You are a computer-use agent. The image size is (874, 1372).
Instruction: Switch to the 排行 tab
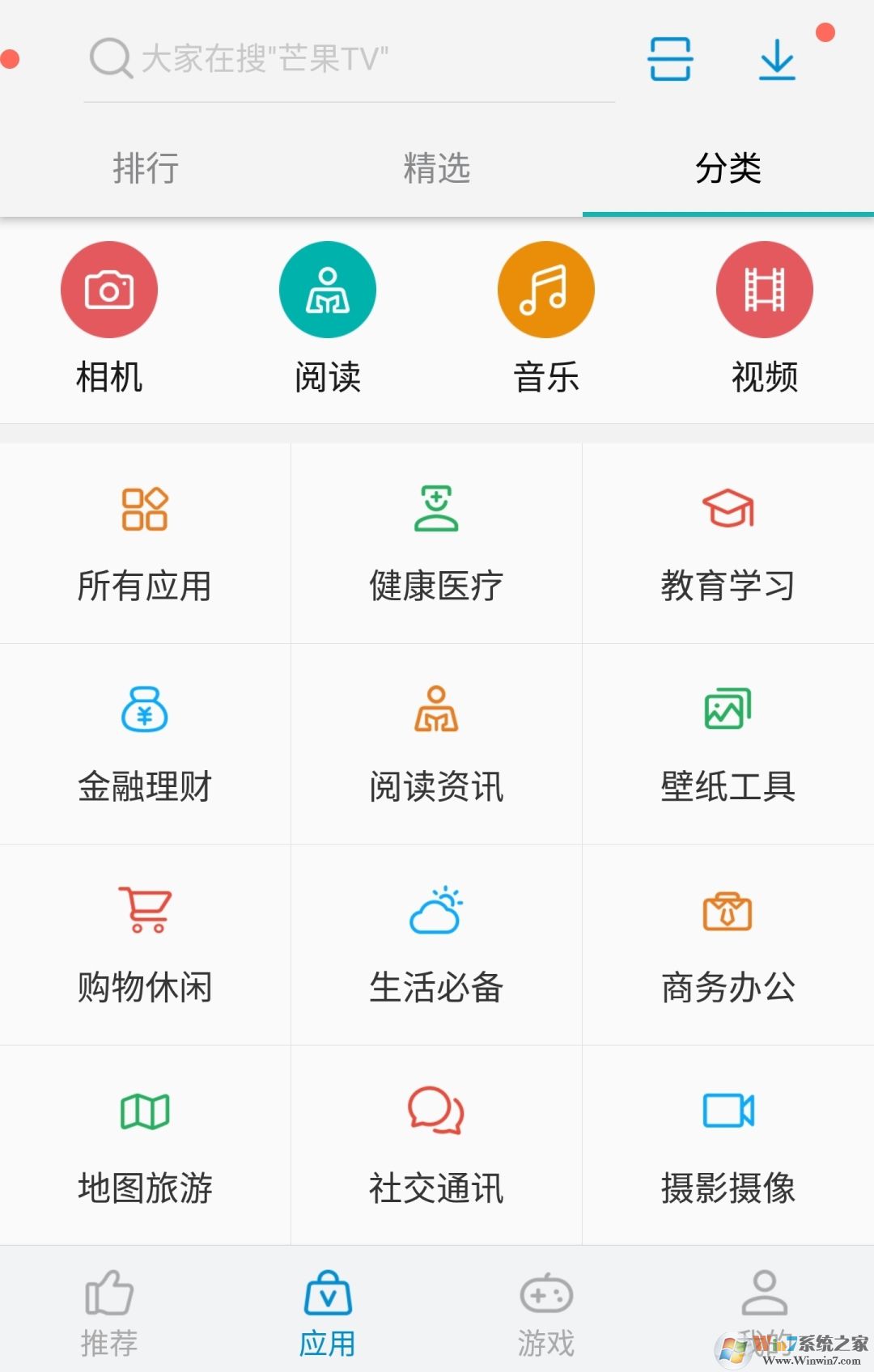tap(146, 168)
